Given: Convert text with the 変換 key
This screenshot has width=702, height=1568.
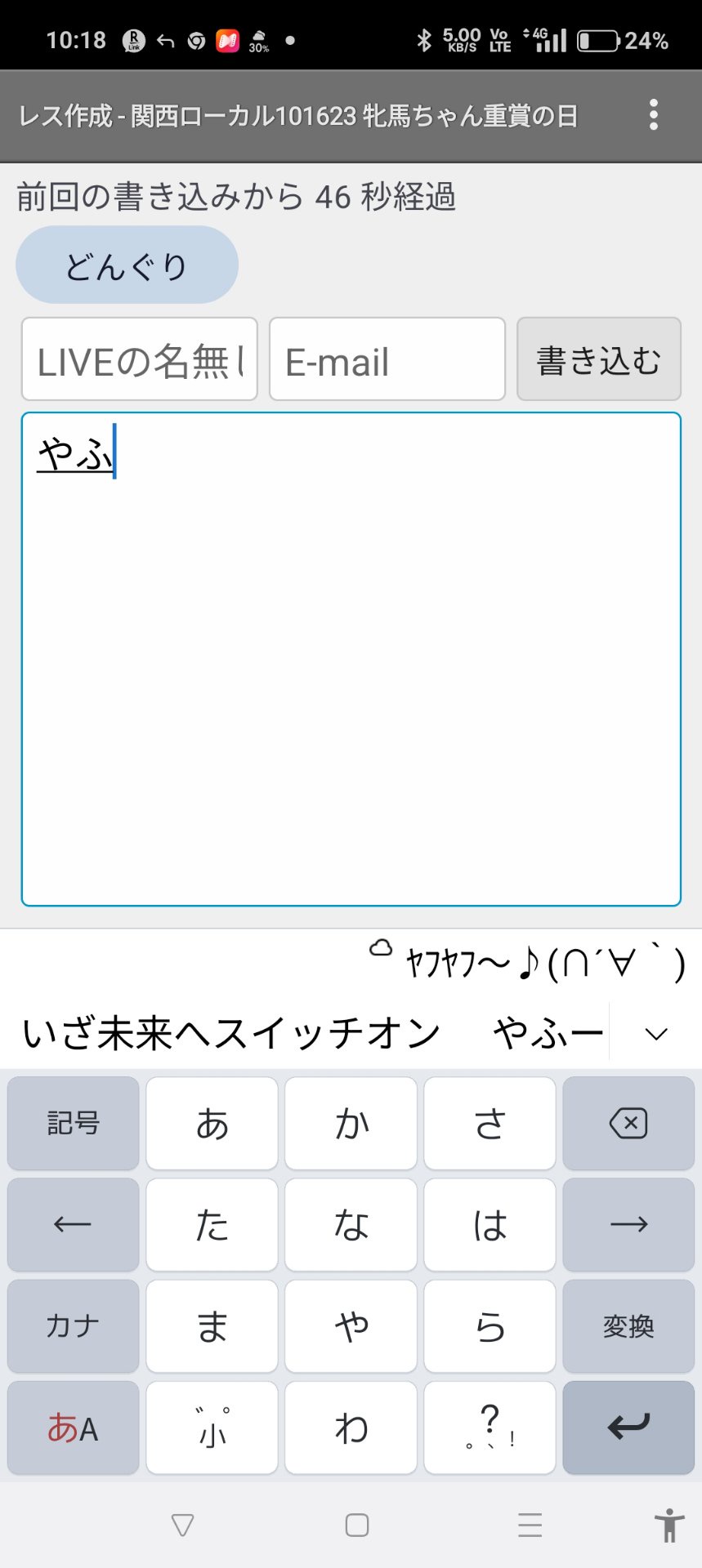Looking at the screenshot, I should point(628,1326).
